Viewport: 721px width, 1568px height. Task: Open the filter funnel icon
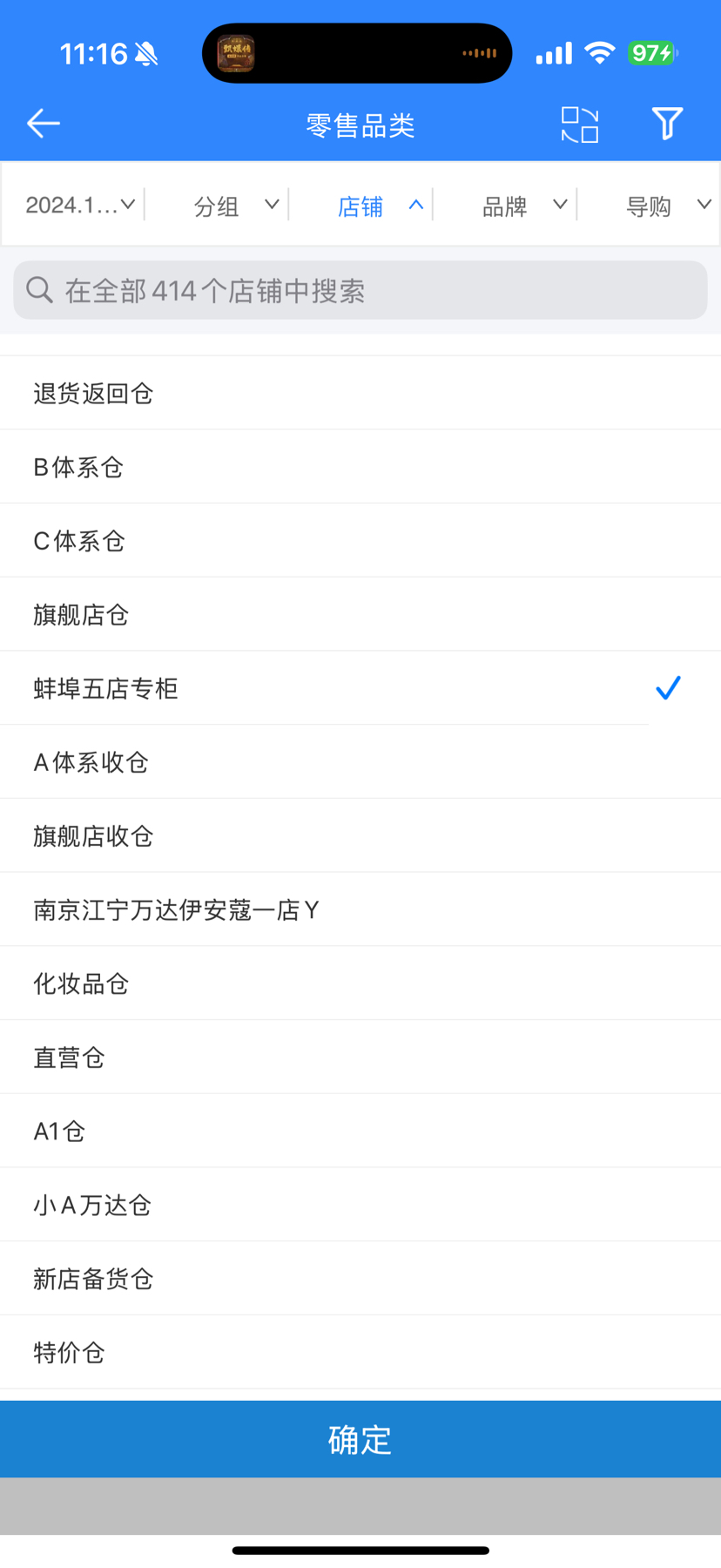point(667,124)
